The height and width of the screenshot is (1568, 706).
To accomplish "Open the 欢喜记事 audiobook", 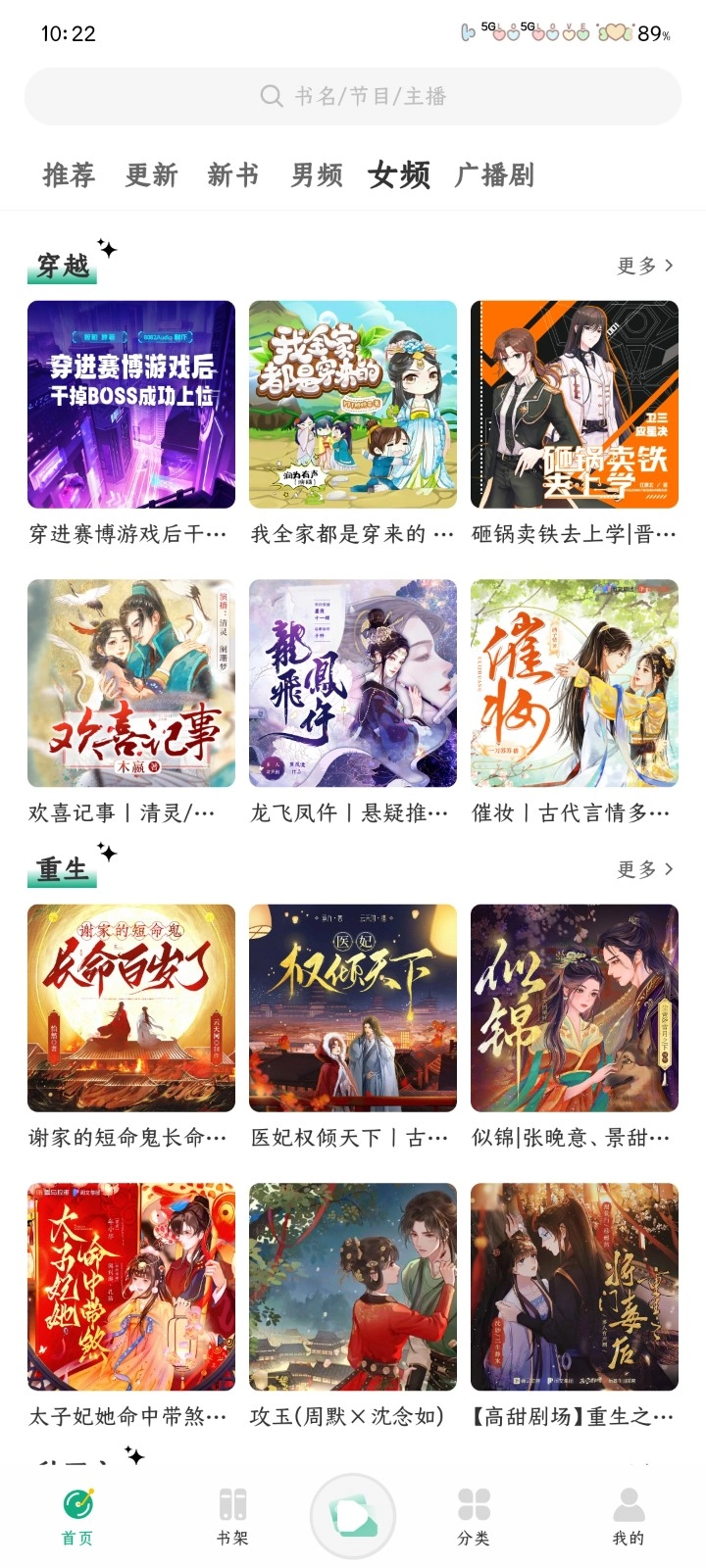I will point(131,683).
